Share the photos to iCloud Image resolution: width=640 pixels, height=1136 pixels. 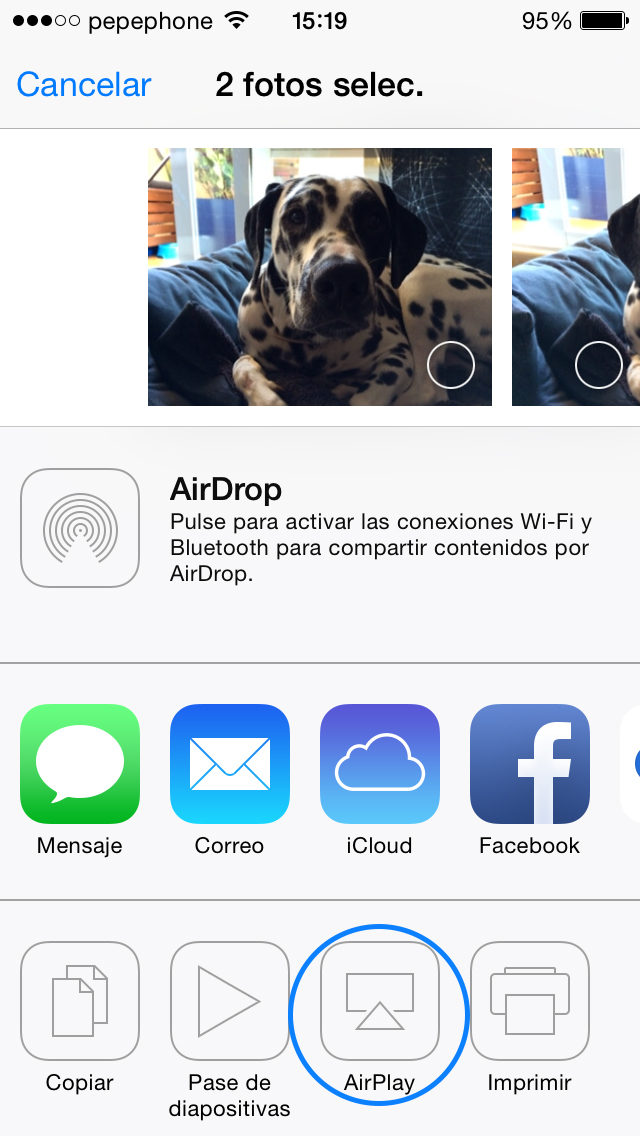pyautogui.click(x=380, y=764)
